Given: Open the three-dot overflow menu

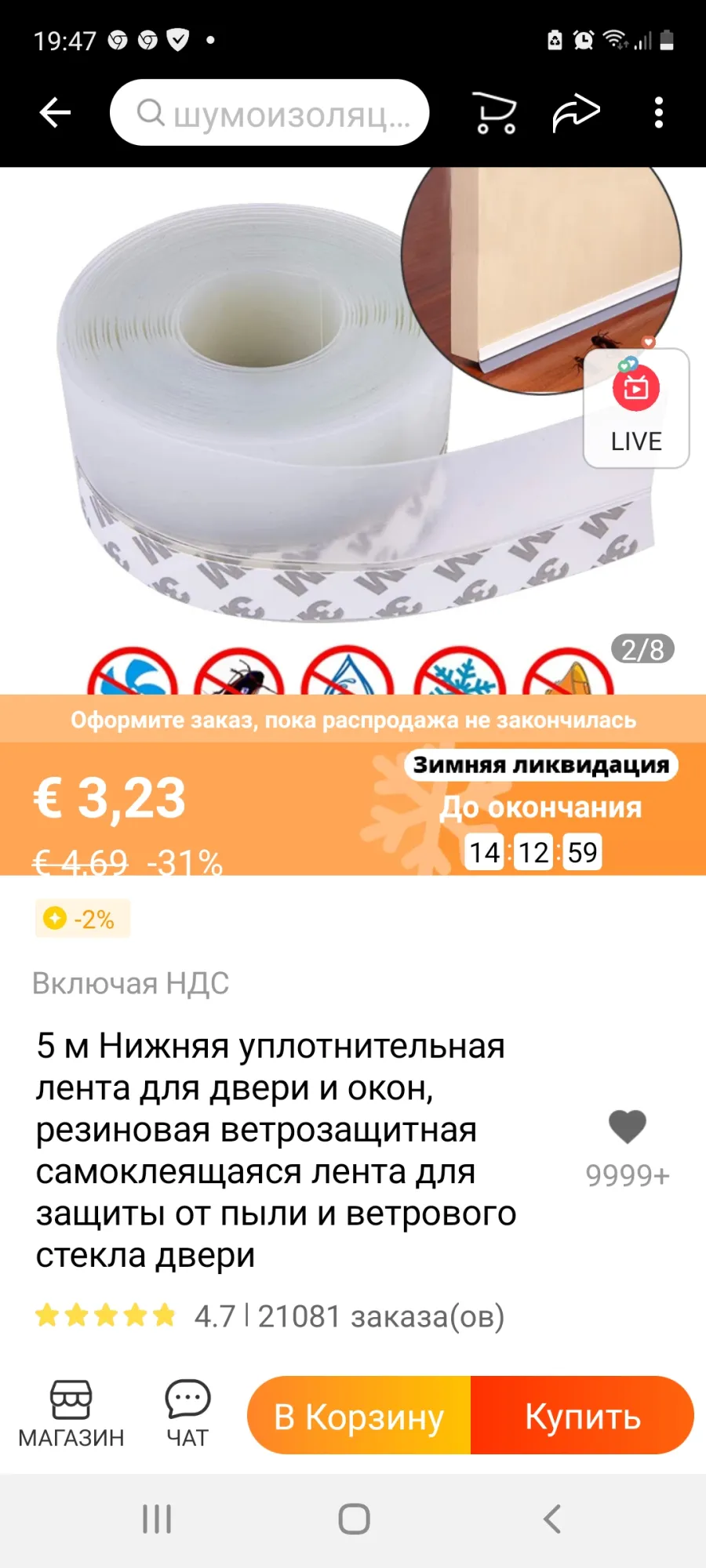Looking at the screenshot, I should click(x=659, y=113).
